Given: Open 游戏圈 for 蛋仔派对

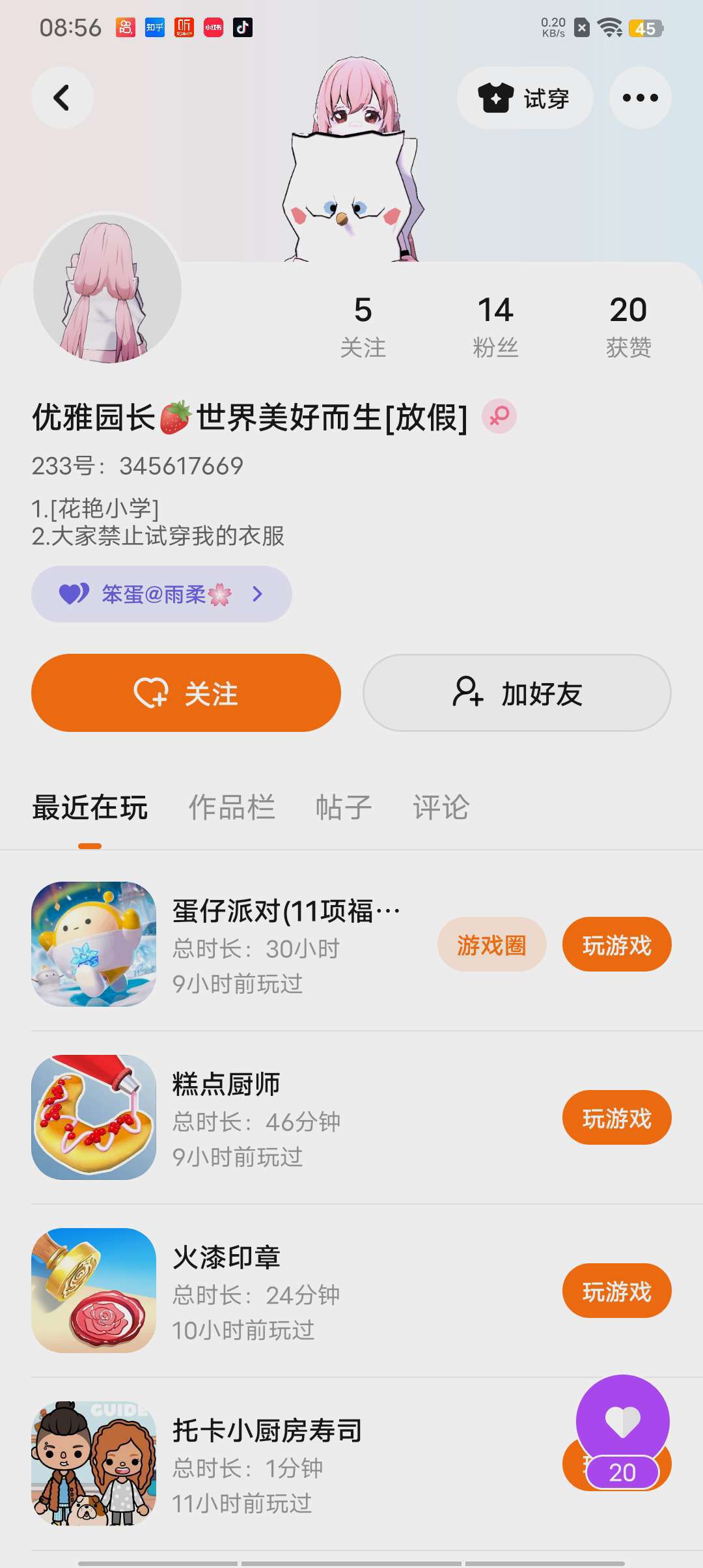Looking at the screenshot, I should (x=491, y=945).
